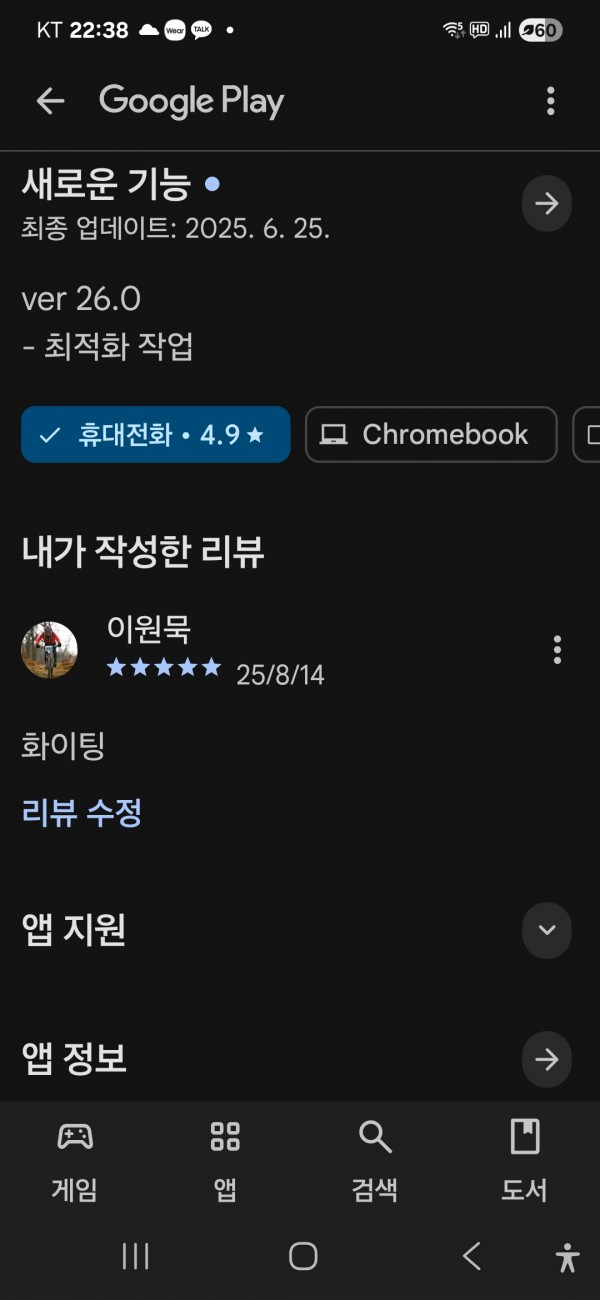This screenshot has width=600, height=1300.
Task: Open options for 이원묵's review
Action: (x=557, y=650)
